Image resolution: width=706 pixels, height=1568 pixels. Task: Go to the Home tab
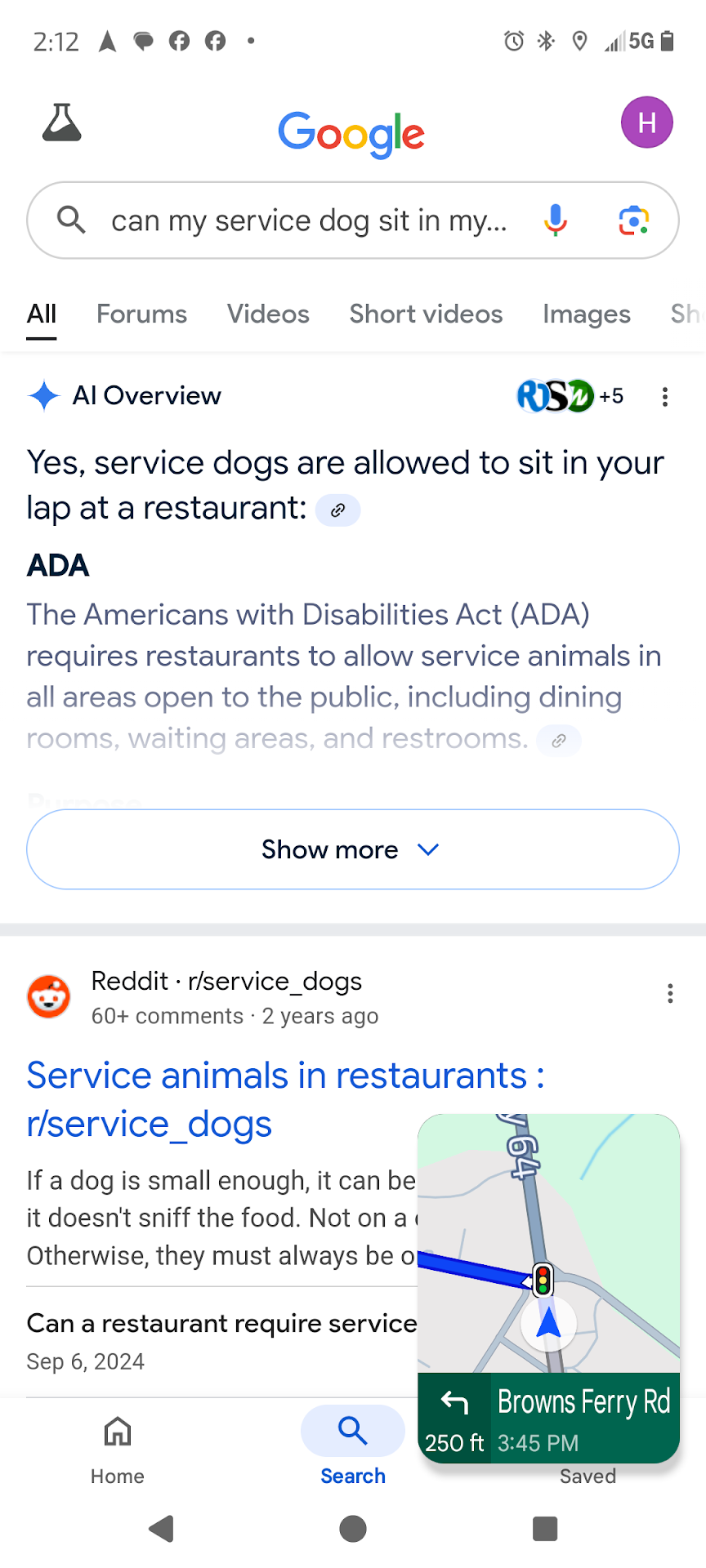118,1447
